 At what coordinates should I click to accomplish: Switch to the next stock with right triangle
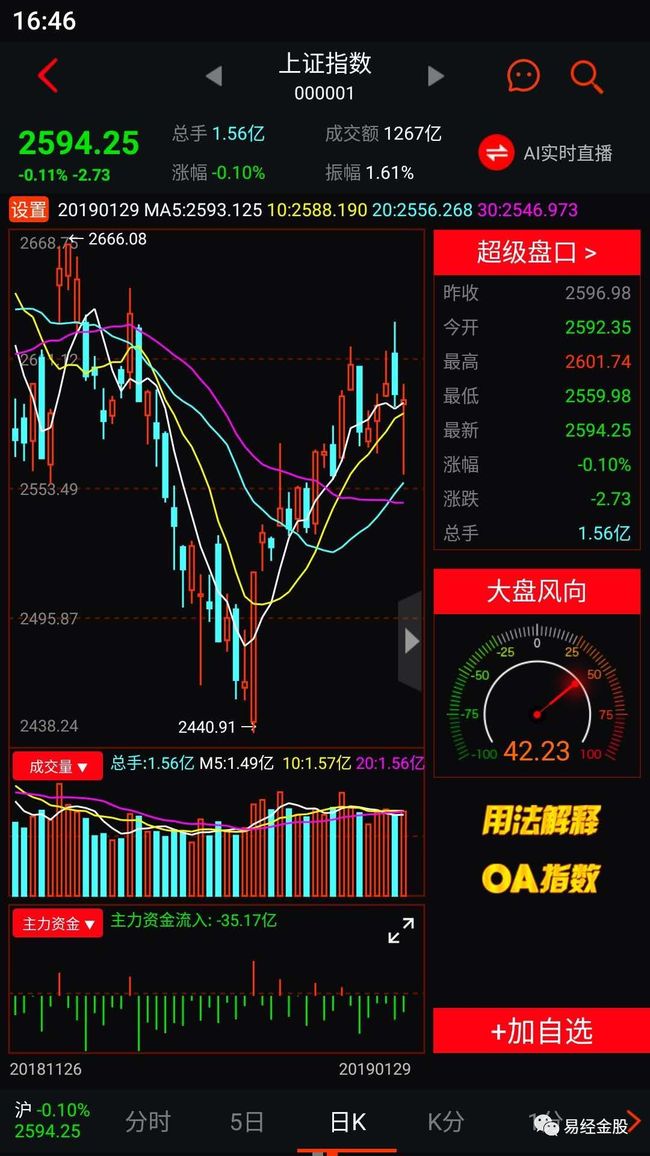[436, 76]
